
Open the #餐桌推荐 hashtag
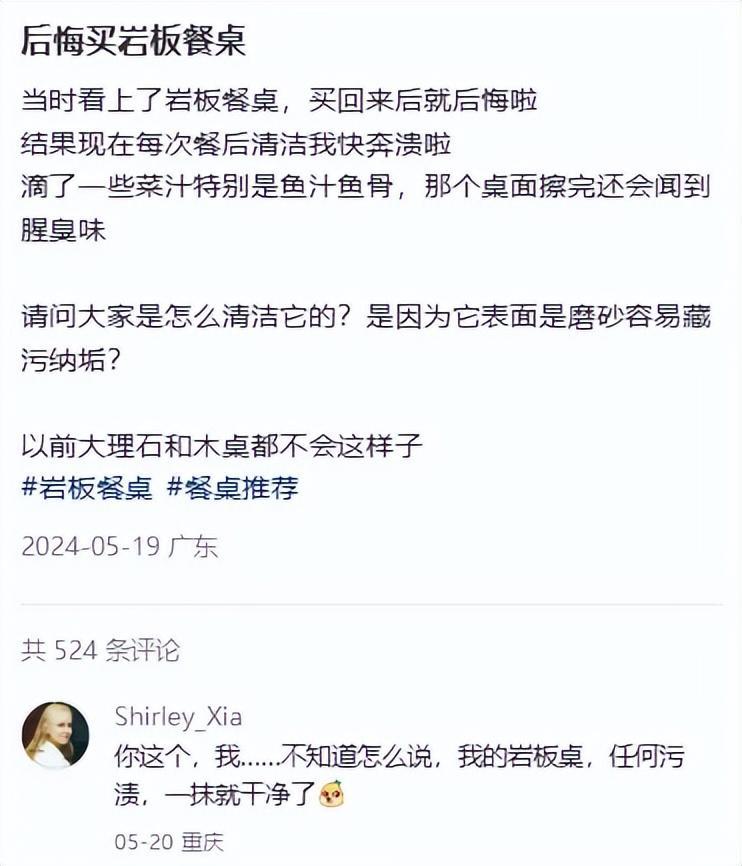tap(232, 489)
